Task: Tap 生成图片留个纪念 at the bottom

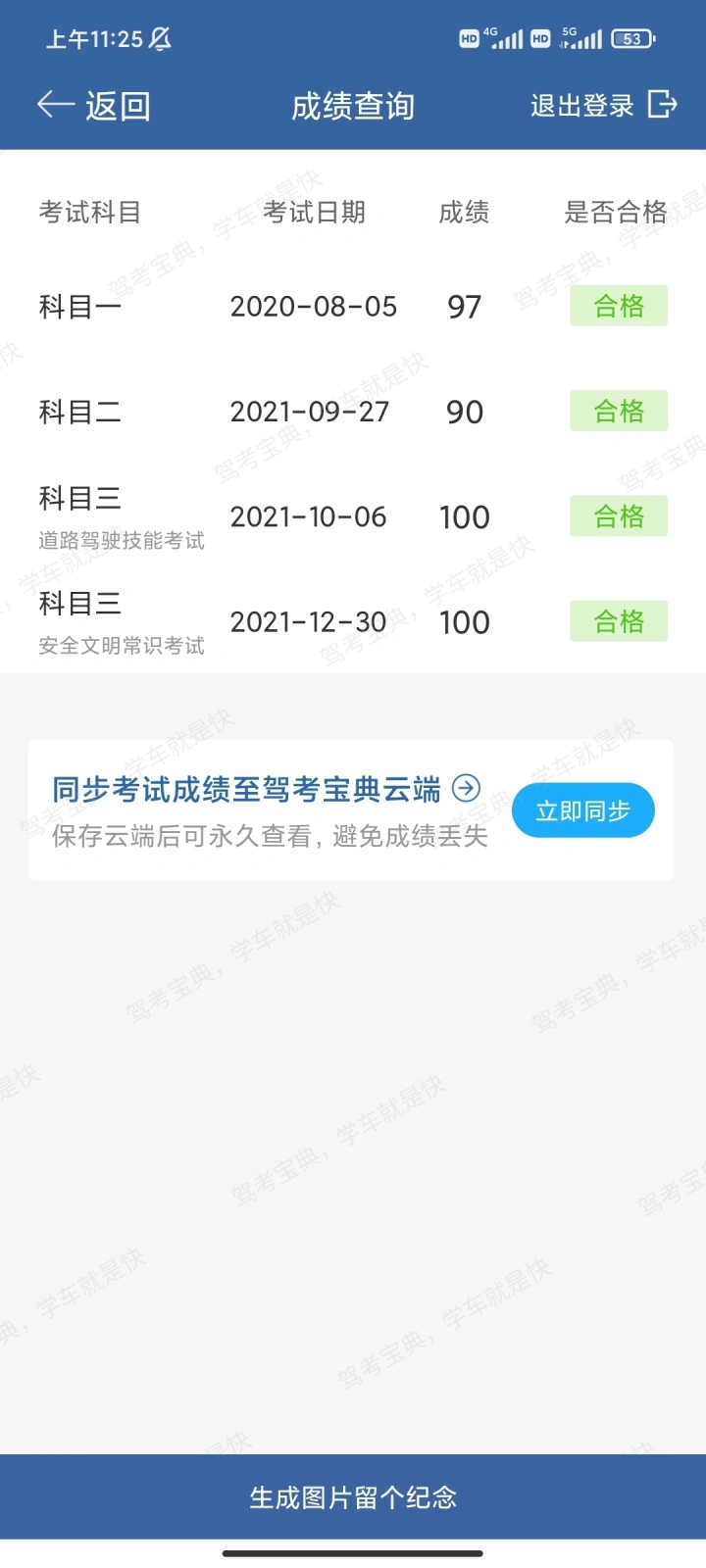Action: click(353, 1496)
